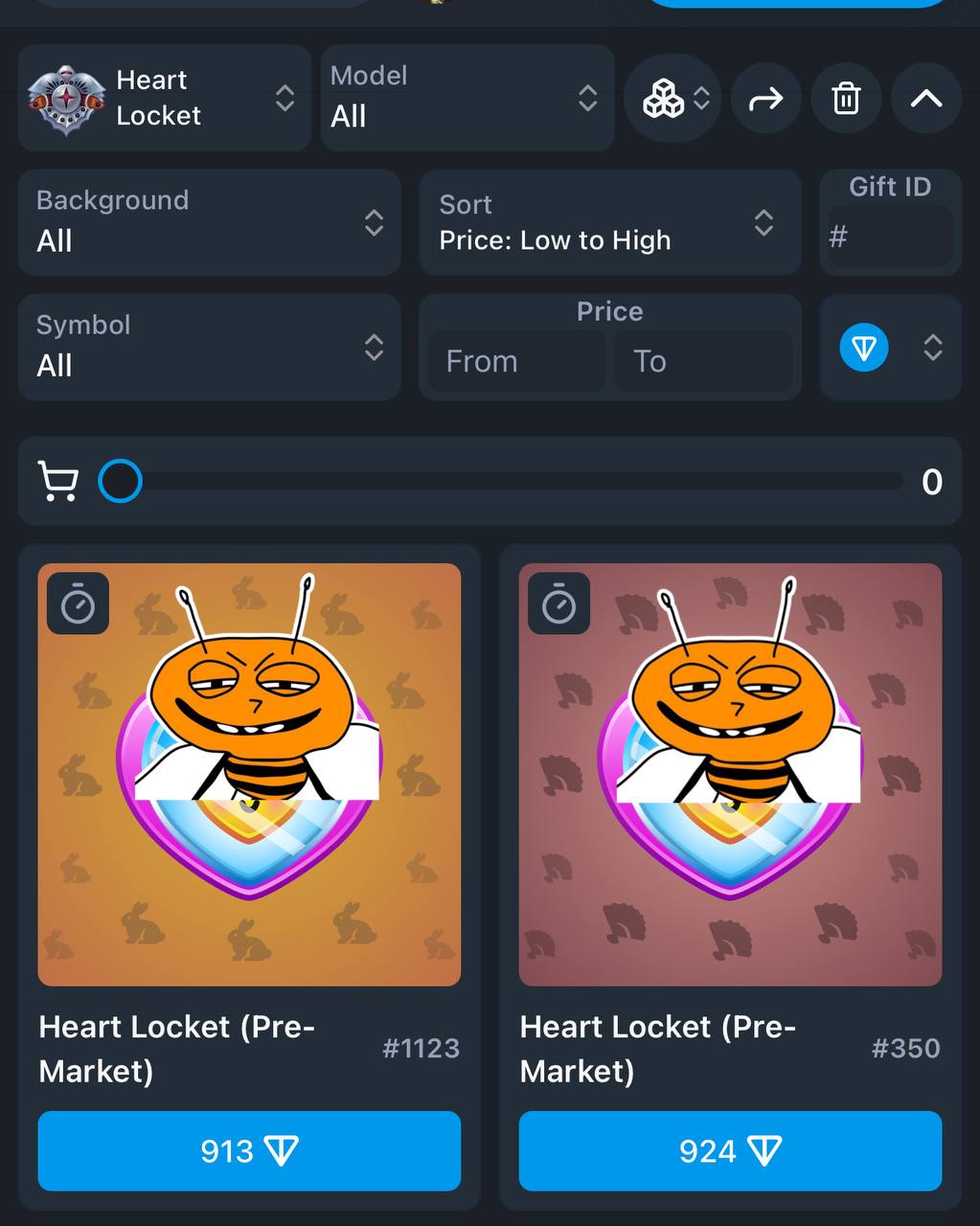The width and height of the screenshot is (980, 1226).
Task: Enter a minimum price in From field
Action: click(x=515, y=361)
